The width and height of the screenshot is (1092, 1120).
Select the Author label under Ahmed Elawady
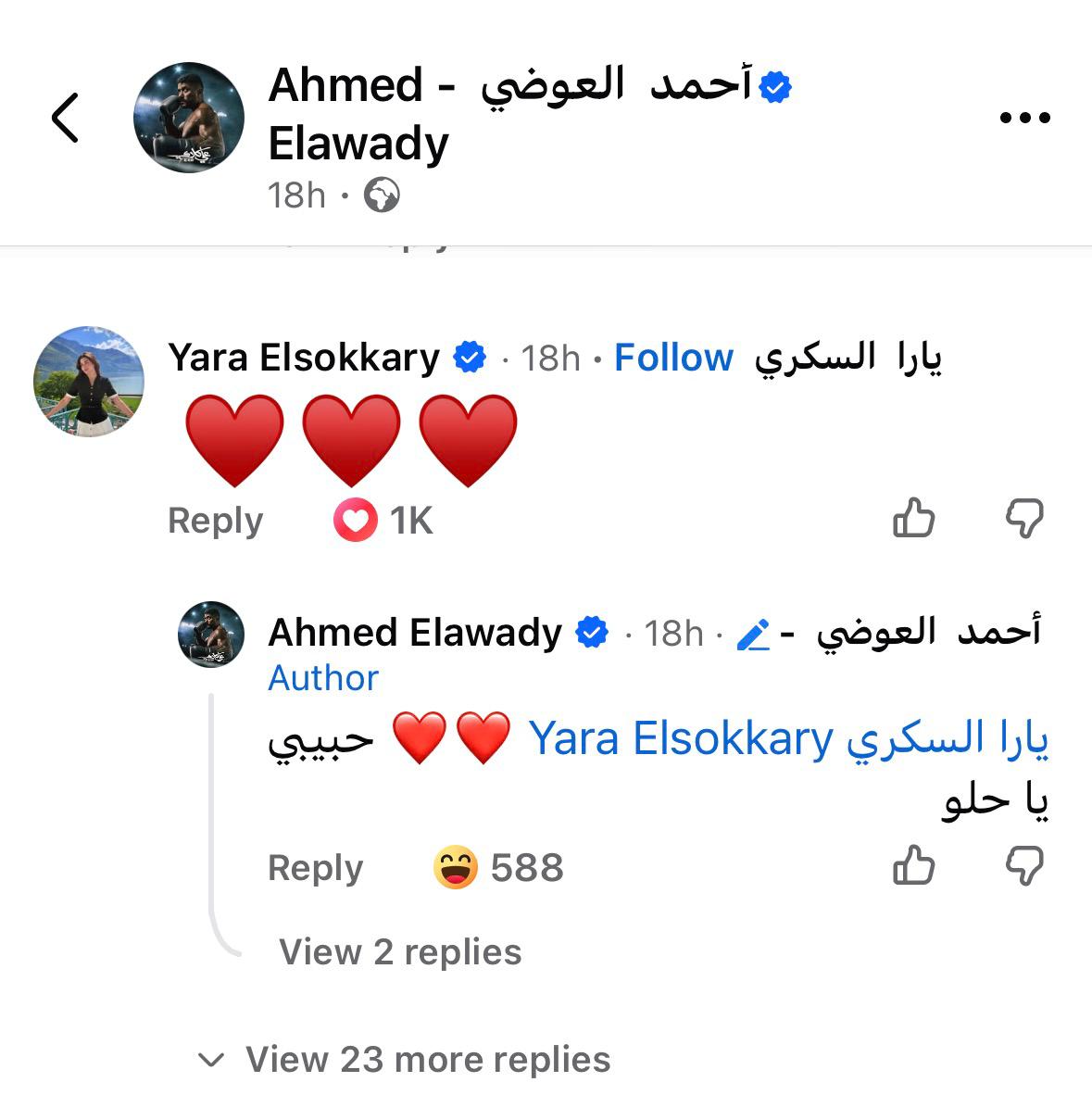pyautogui.click(x=322, y=677)
